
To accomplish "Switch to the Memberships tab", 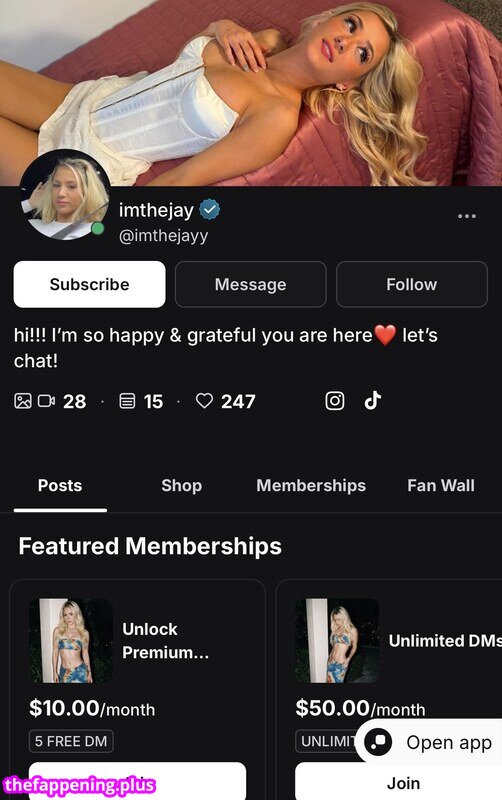I will pyautogui.click(x=311, y=485).
